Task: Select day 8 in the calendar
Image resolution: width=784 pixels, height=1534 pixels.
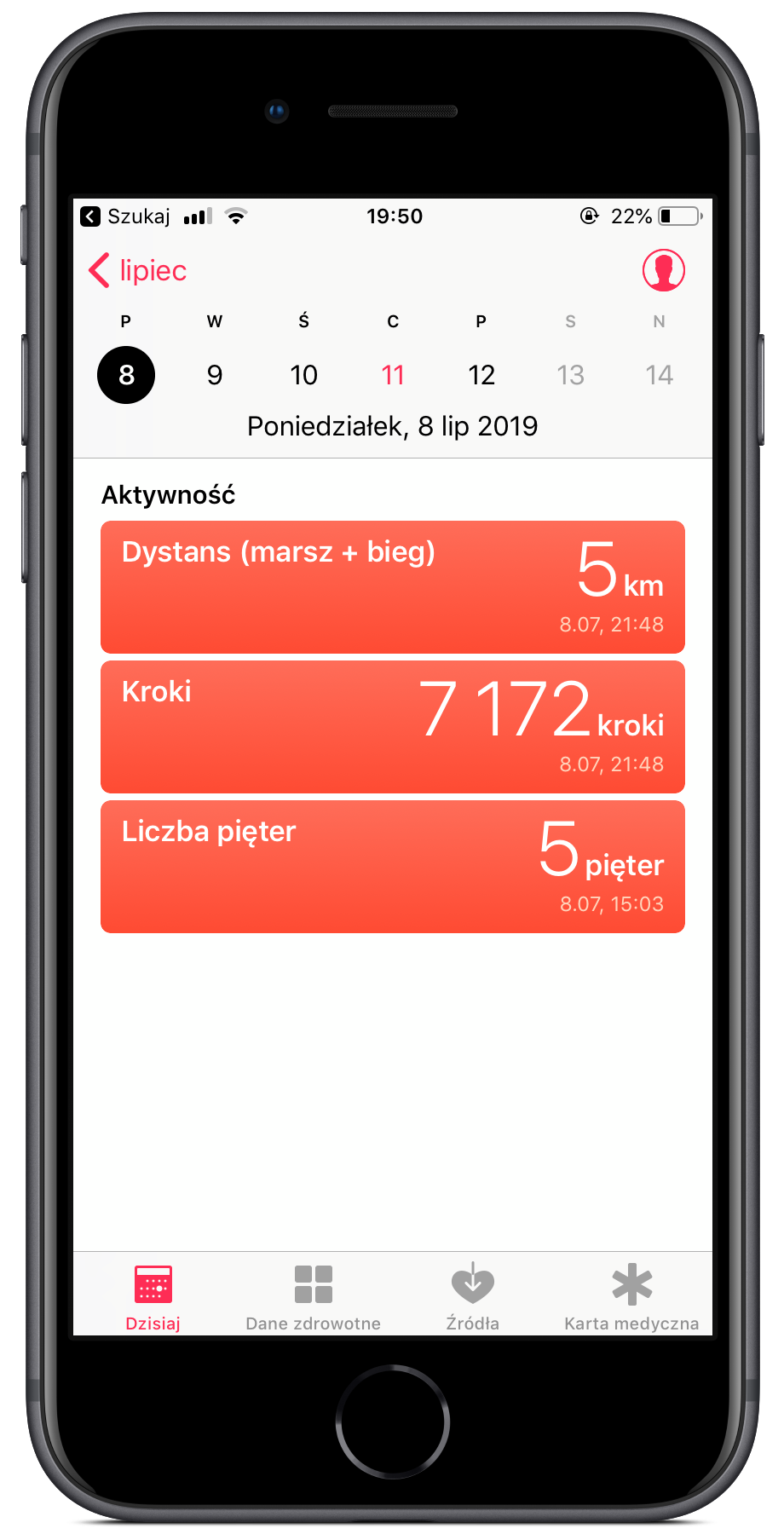Action: coord(126,375)
